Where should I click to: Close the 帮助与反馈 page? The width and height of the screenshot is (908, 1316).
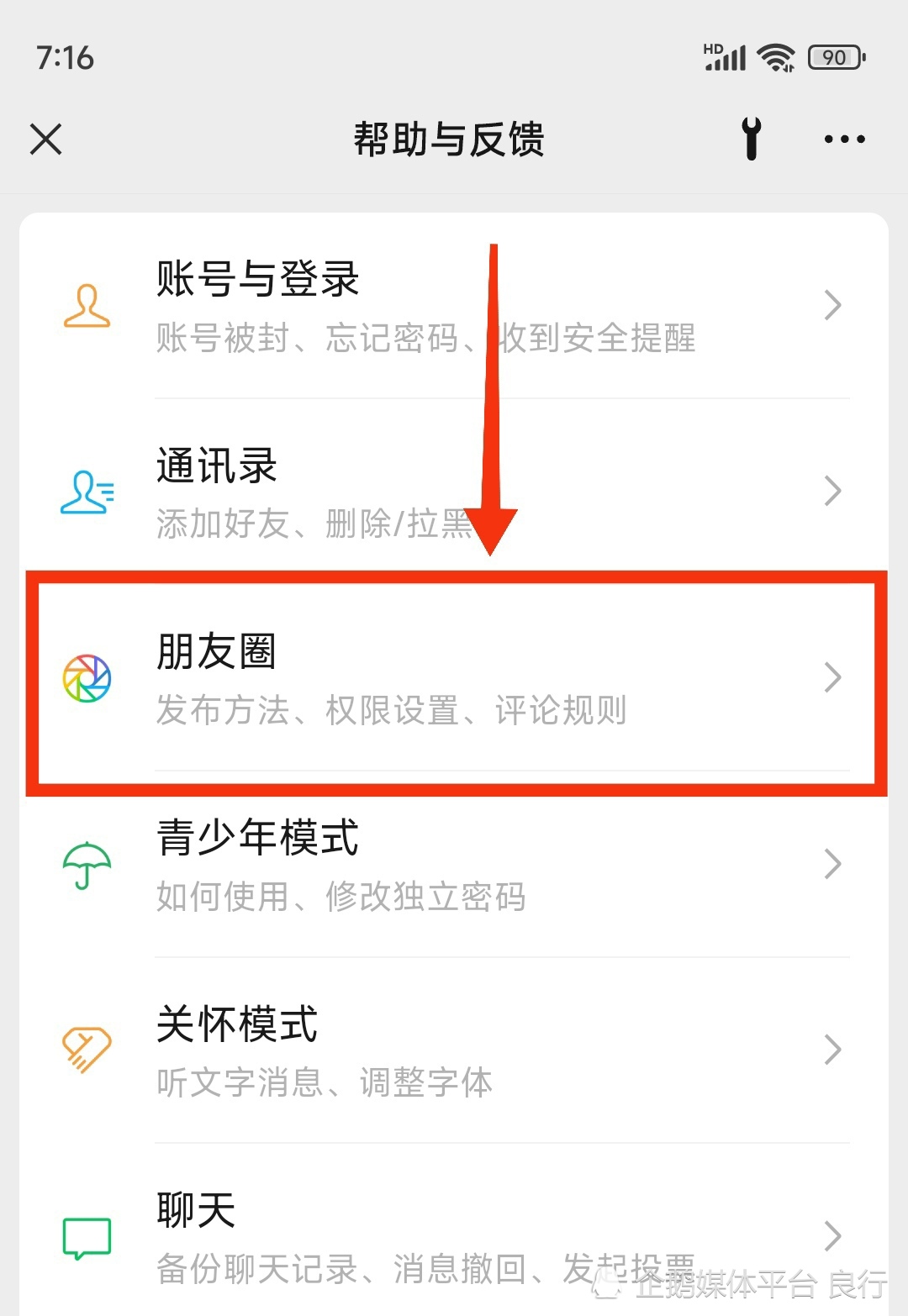pyautogui.click(x=46, y=139)
